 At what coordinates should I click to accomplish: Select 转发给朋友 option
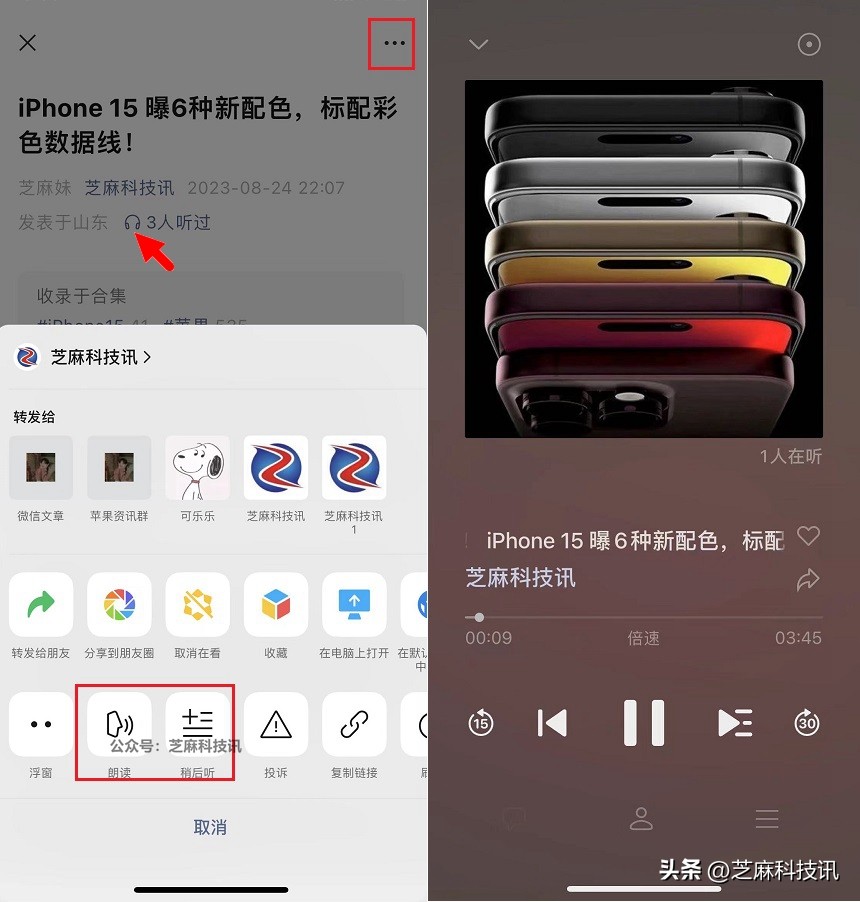41,605
